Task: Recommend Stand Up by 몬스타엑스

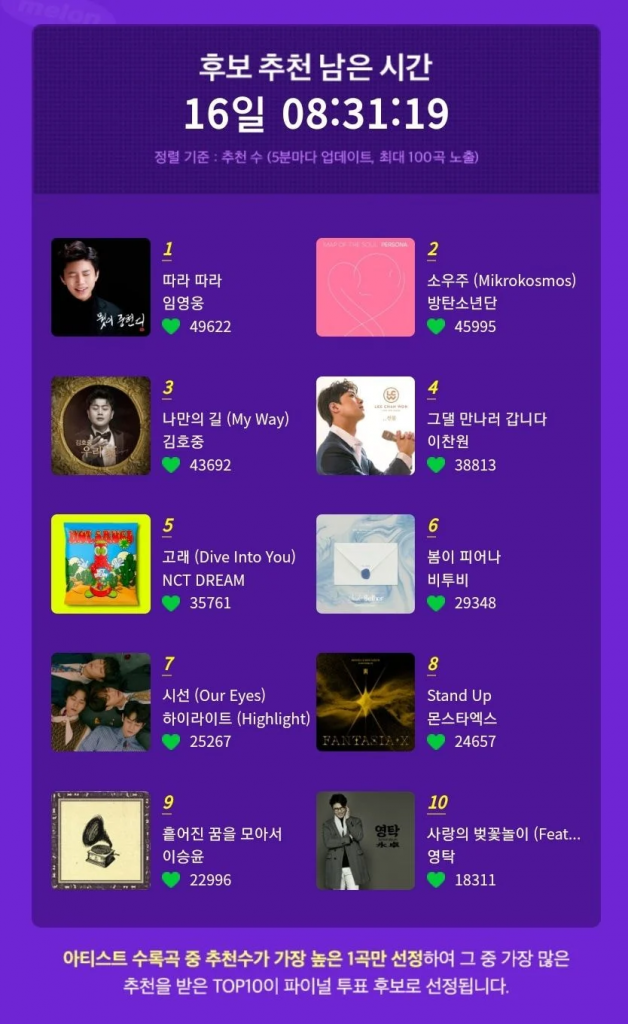Action: [436, 742]
